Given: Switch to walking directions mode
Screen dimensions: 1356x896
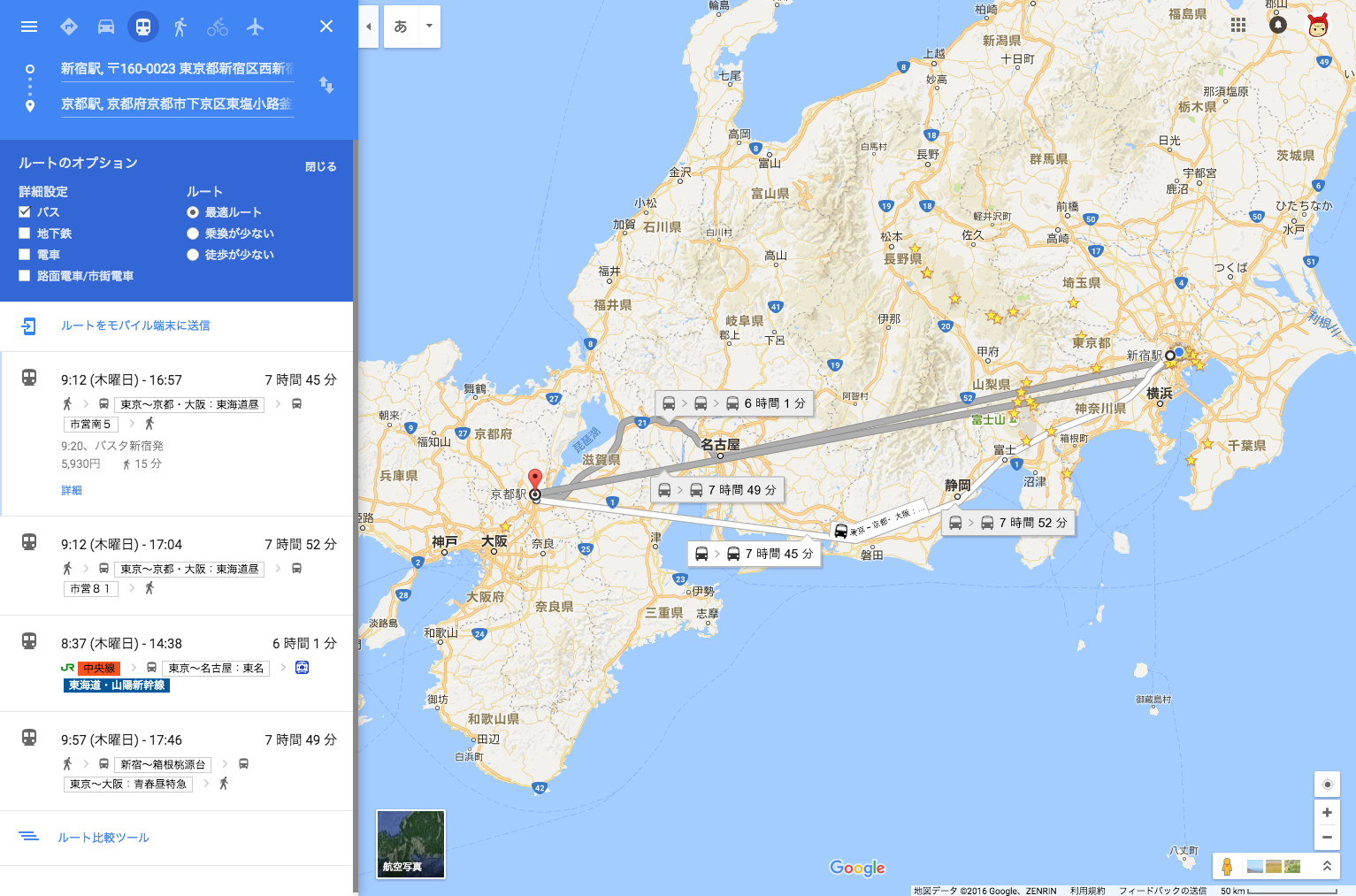Looking at the screenshot, I should coord(180,27).
